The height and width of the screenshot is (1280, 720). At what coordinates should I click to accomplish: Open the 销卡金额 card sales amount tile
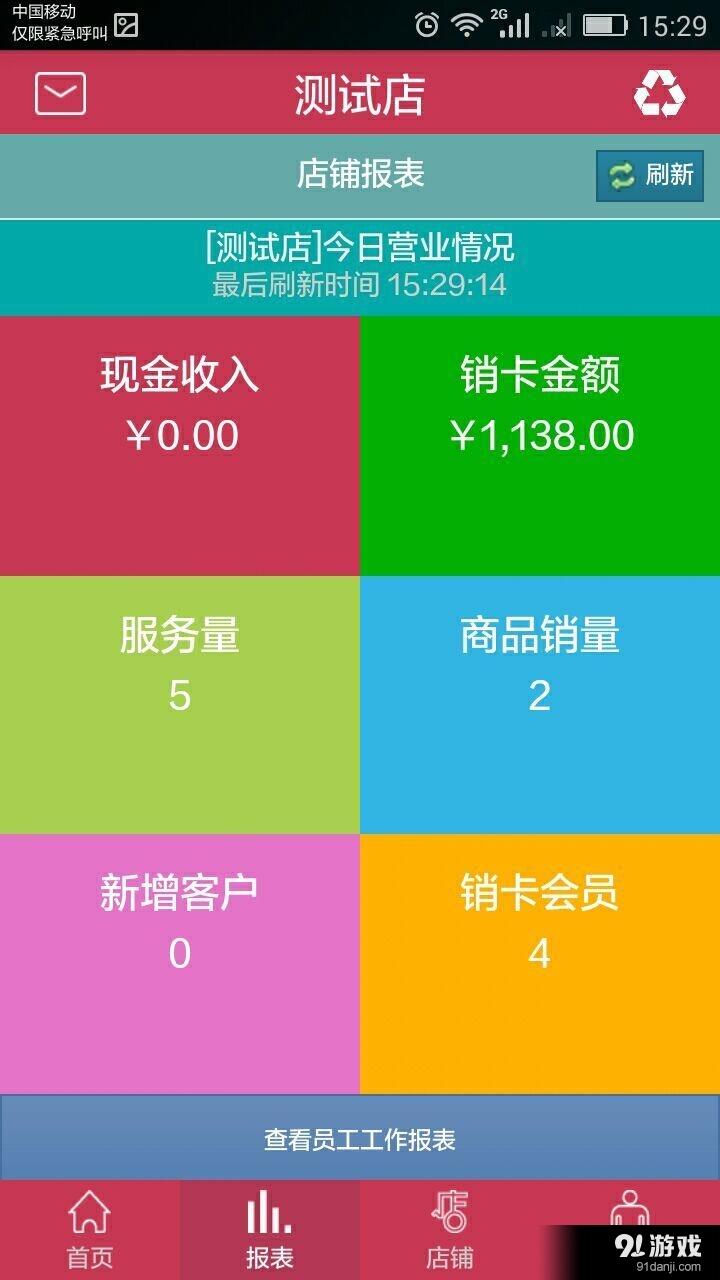click(x=540, y=440)
